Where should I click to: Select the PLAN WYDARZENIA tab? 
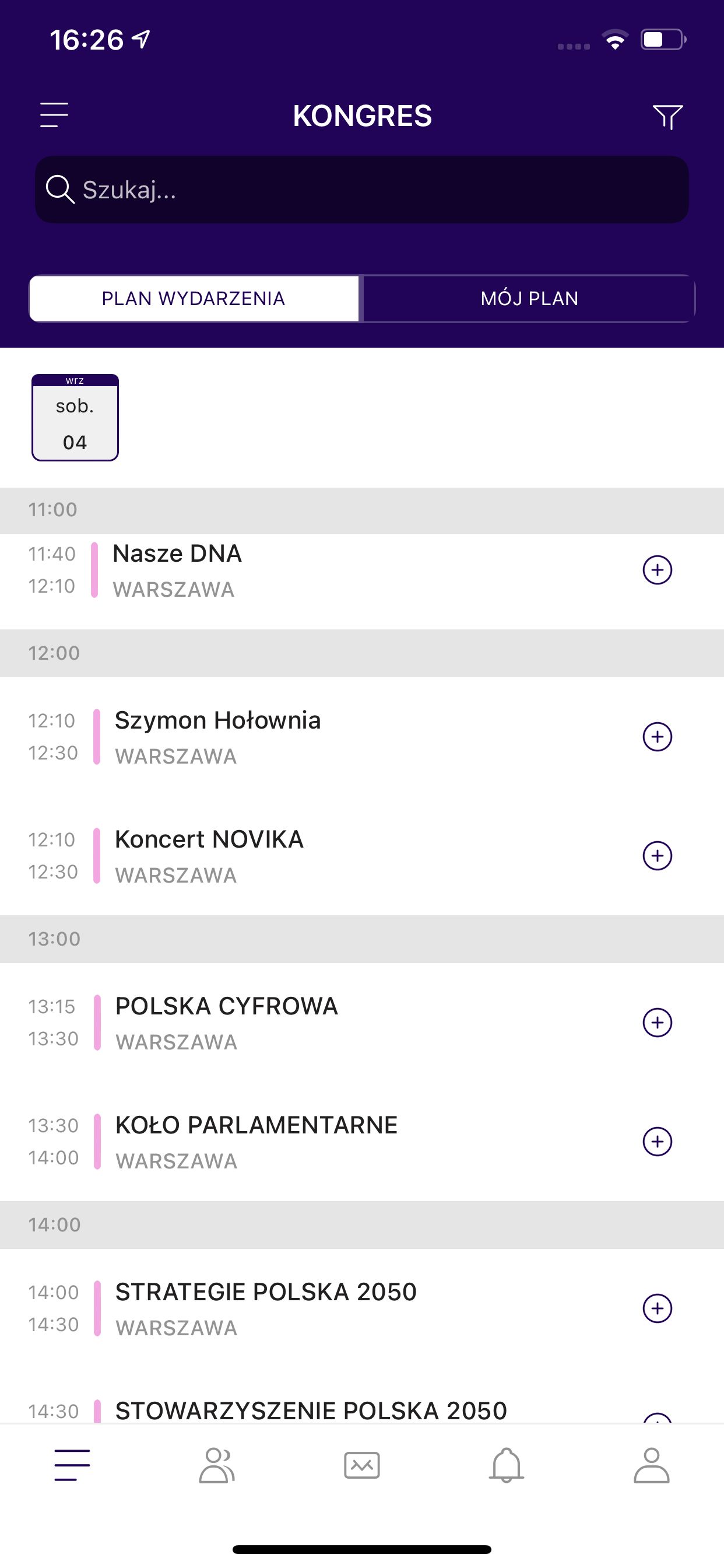194,298
